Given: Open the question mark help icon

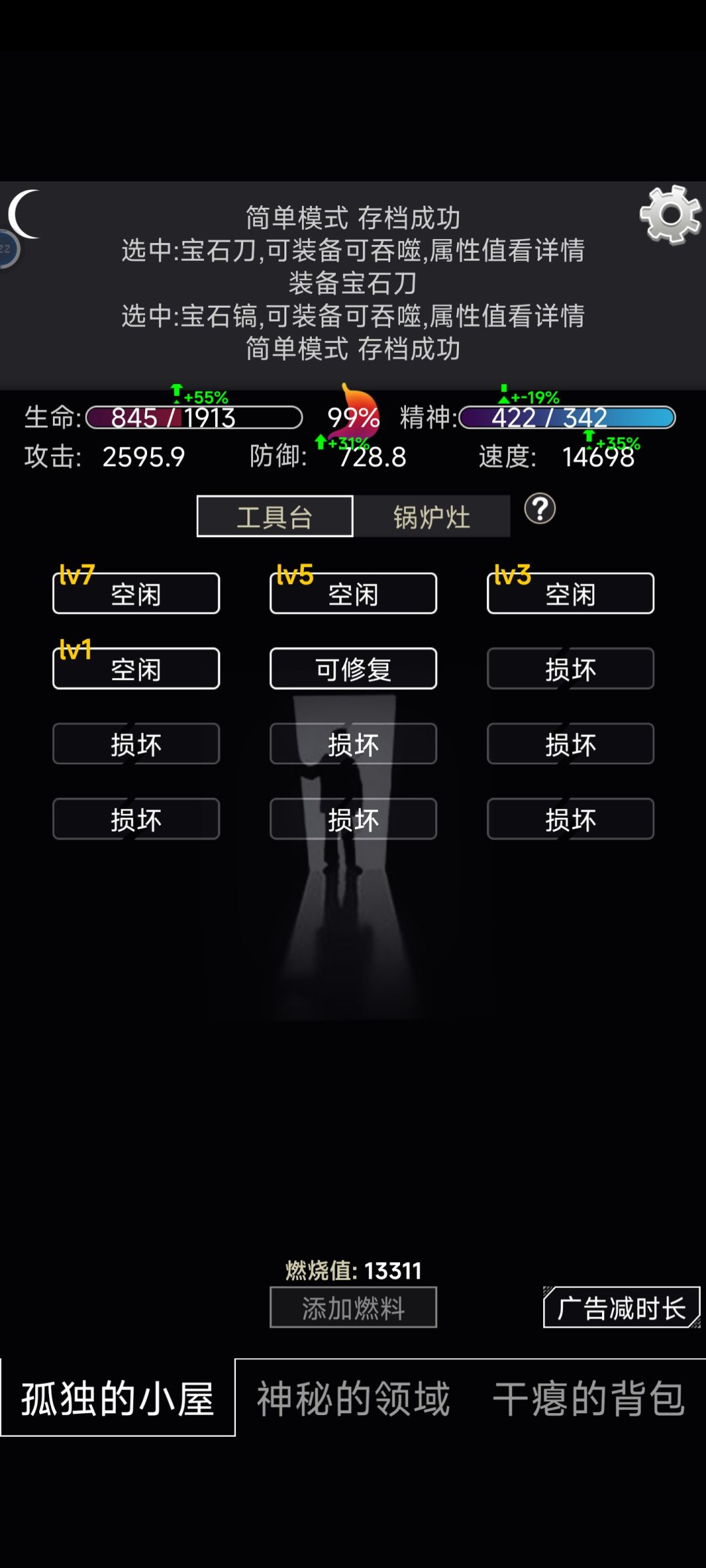Looking at the screenshot, I should [540, 509].
